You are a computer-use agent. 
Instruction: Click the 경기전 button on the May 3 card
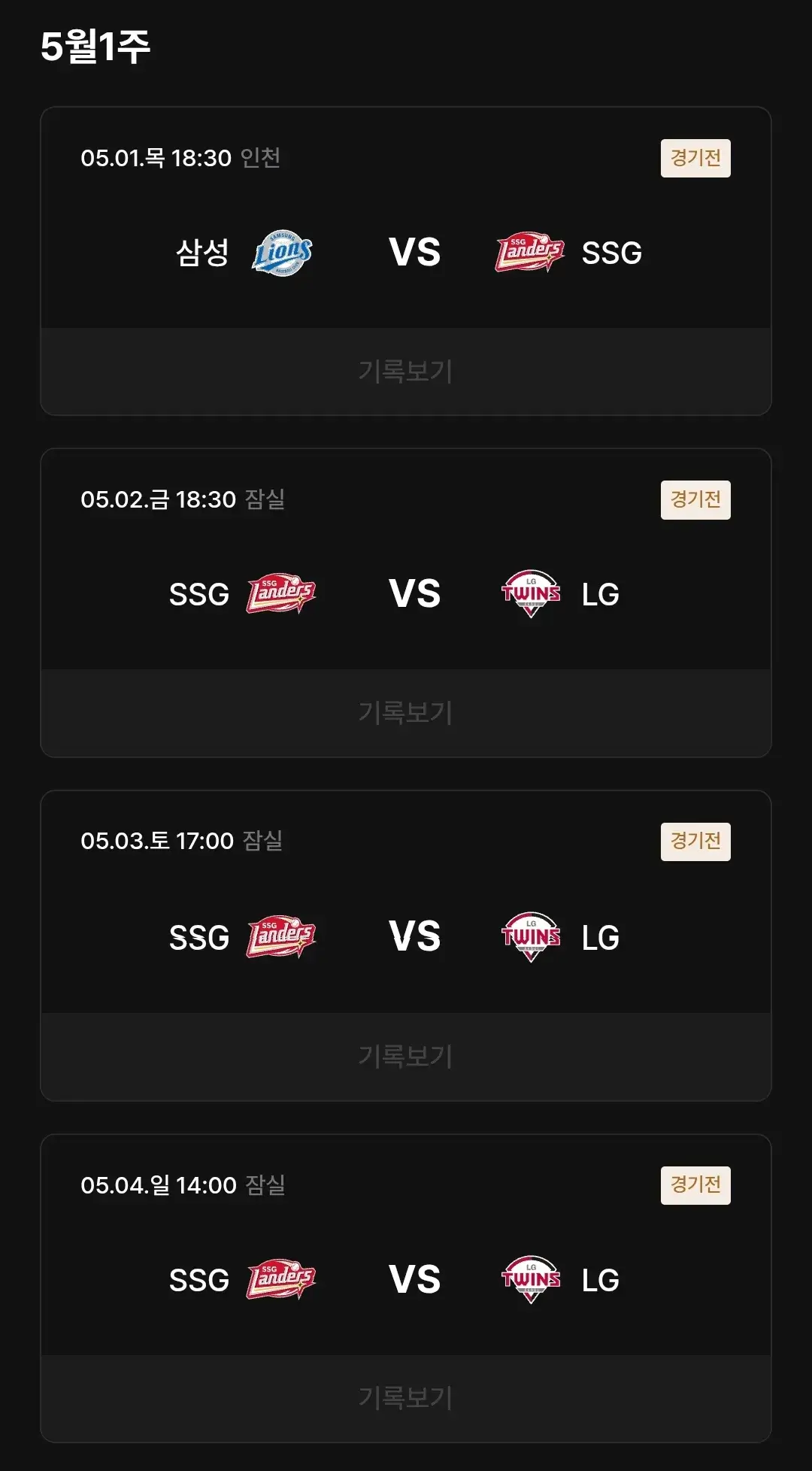pos(695,842)
